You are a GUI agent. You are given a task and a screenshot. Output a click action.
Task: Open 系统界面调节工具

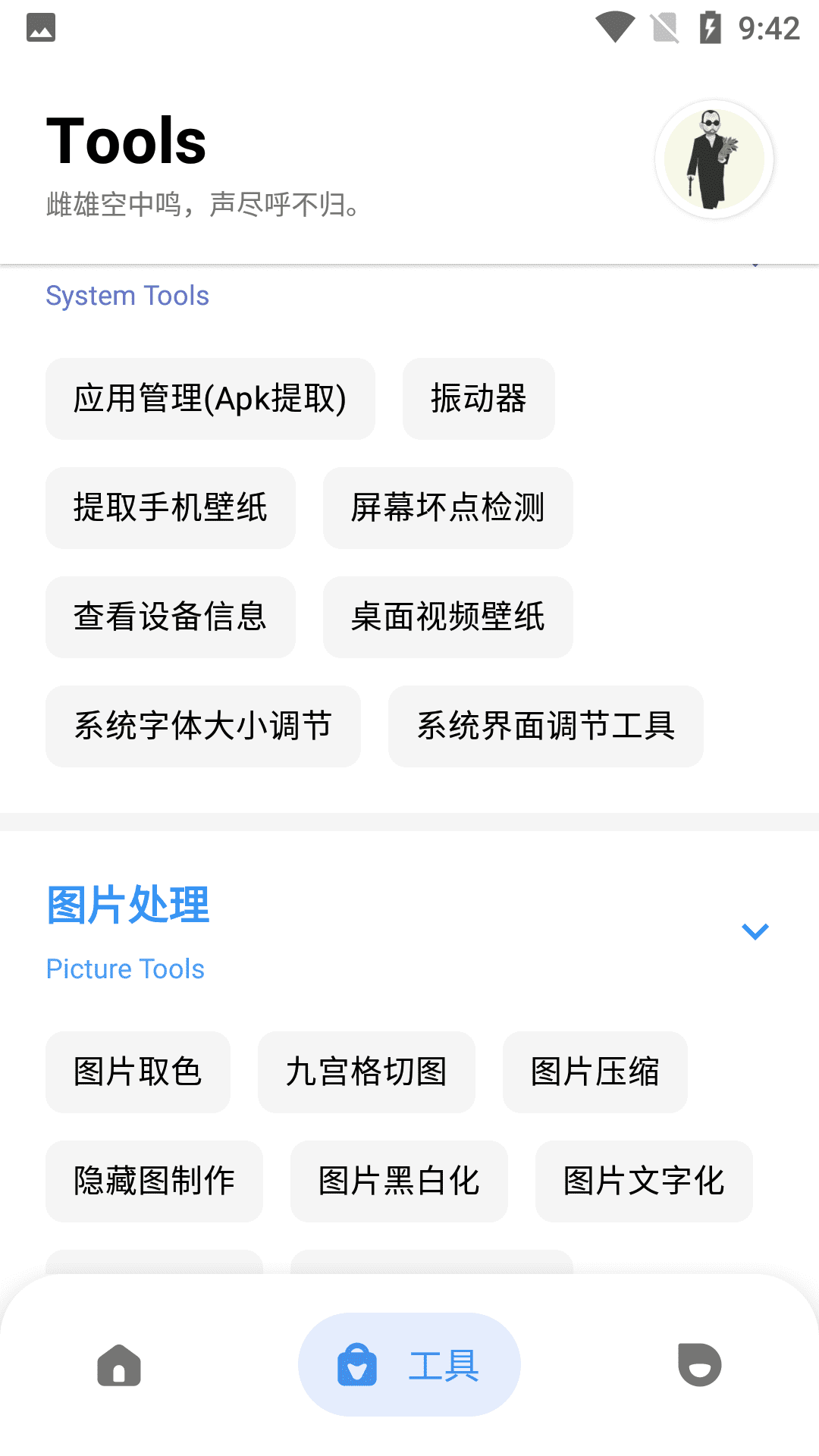pos(545,726)
